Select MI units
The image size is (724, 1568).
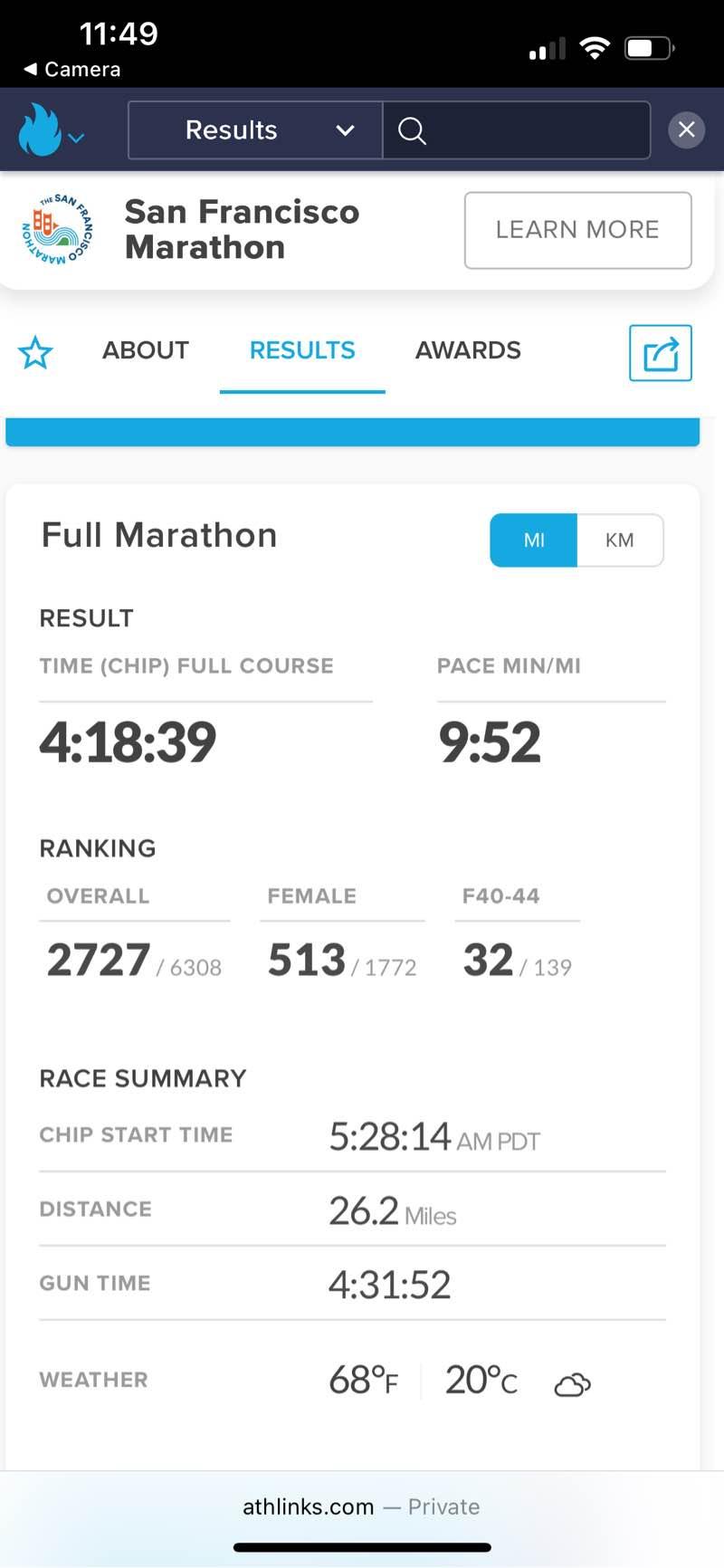[534, 540]
